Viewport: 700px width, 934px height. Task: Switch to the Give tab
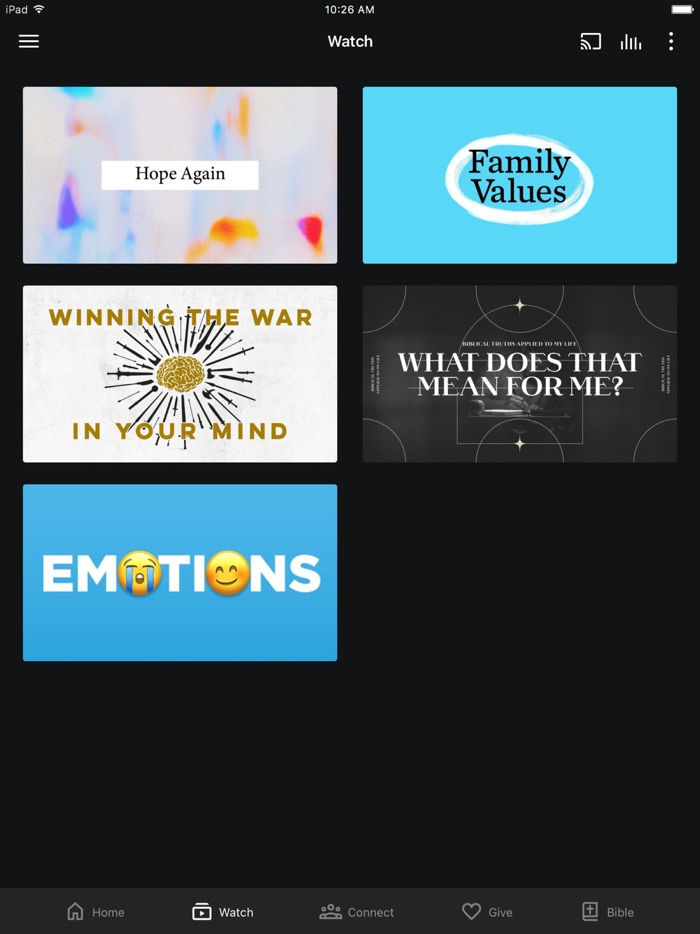point(487,912)
